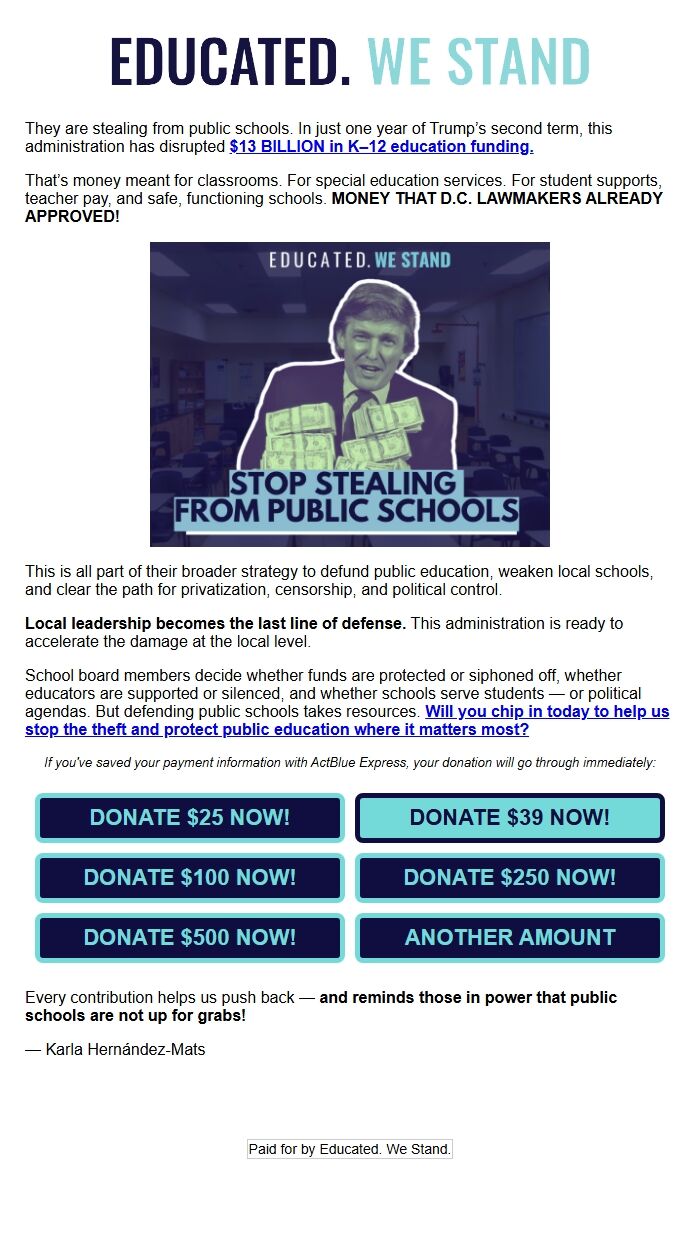Screen dimensions: 700x1260
Task: Open the $13 BILLION in K–12 education funding link
Action: coord(381,146)
